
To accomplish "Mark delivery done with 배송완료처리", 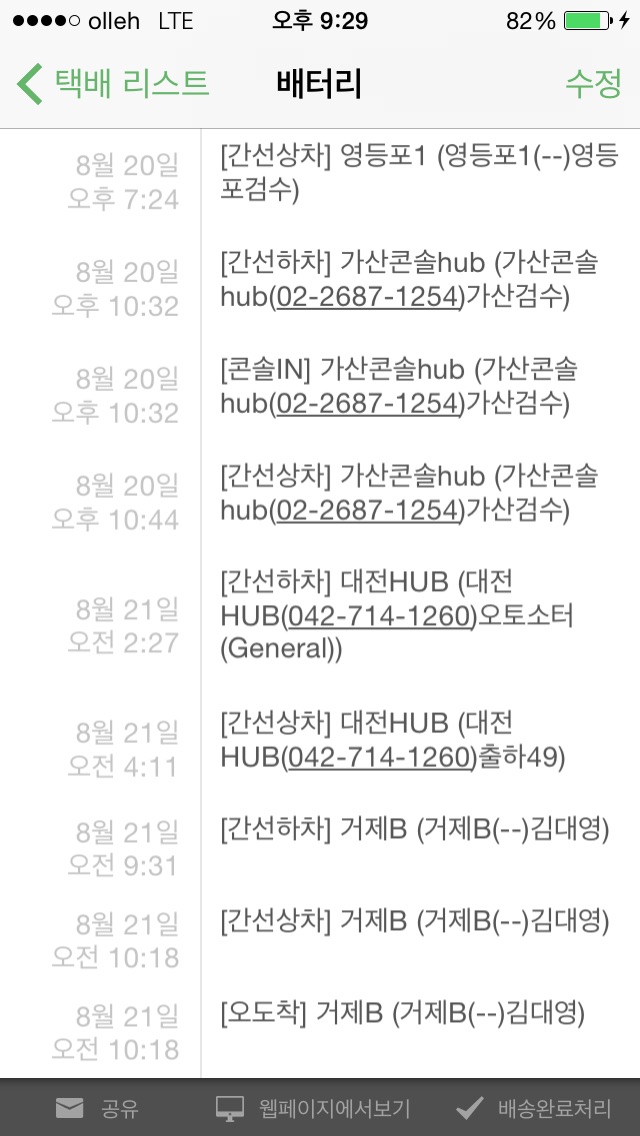I will (533, 1108).
